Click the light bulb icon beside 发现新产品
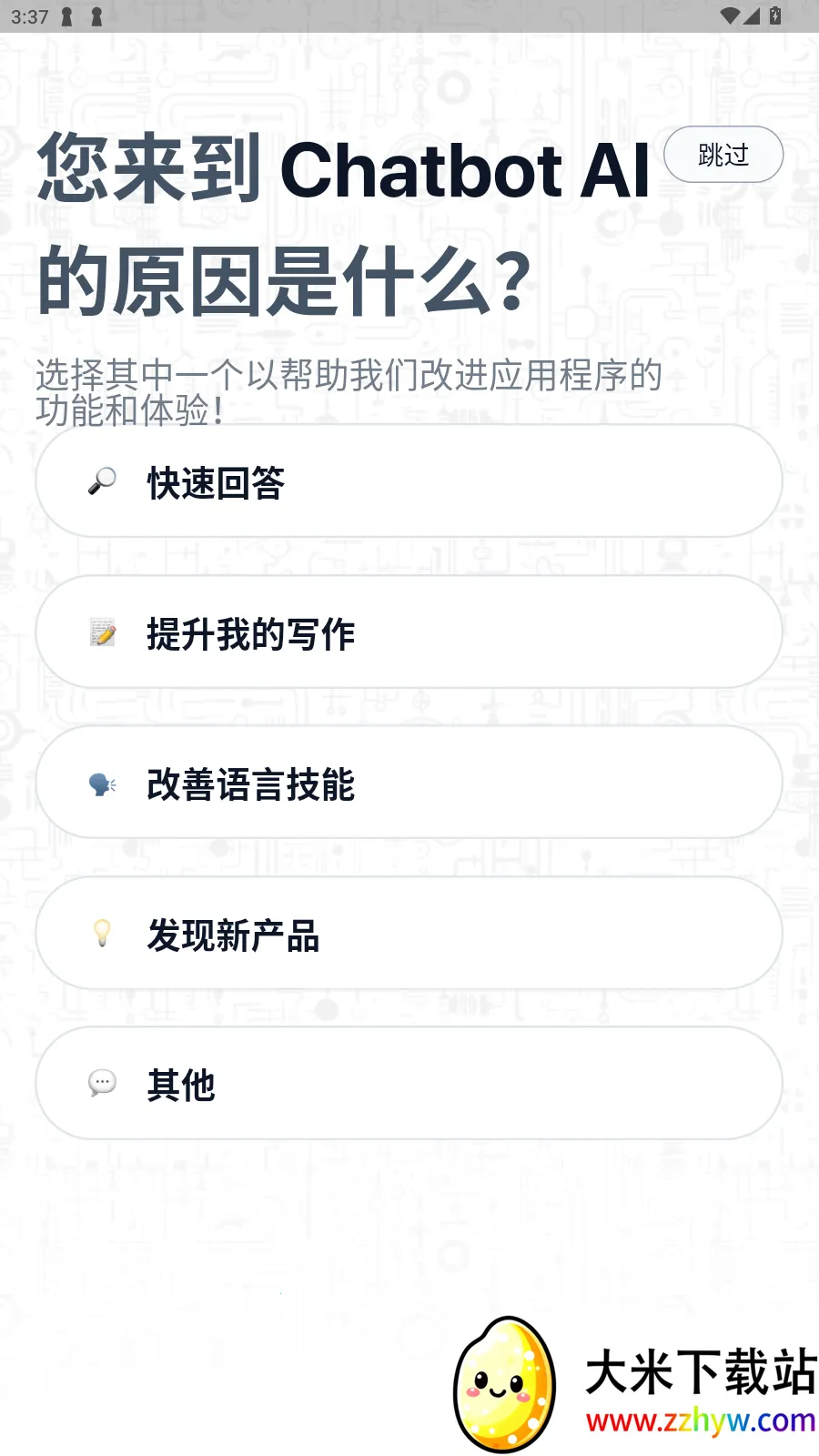Viewport: 819px width, 1456px height. tap(102, 934)
